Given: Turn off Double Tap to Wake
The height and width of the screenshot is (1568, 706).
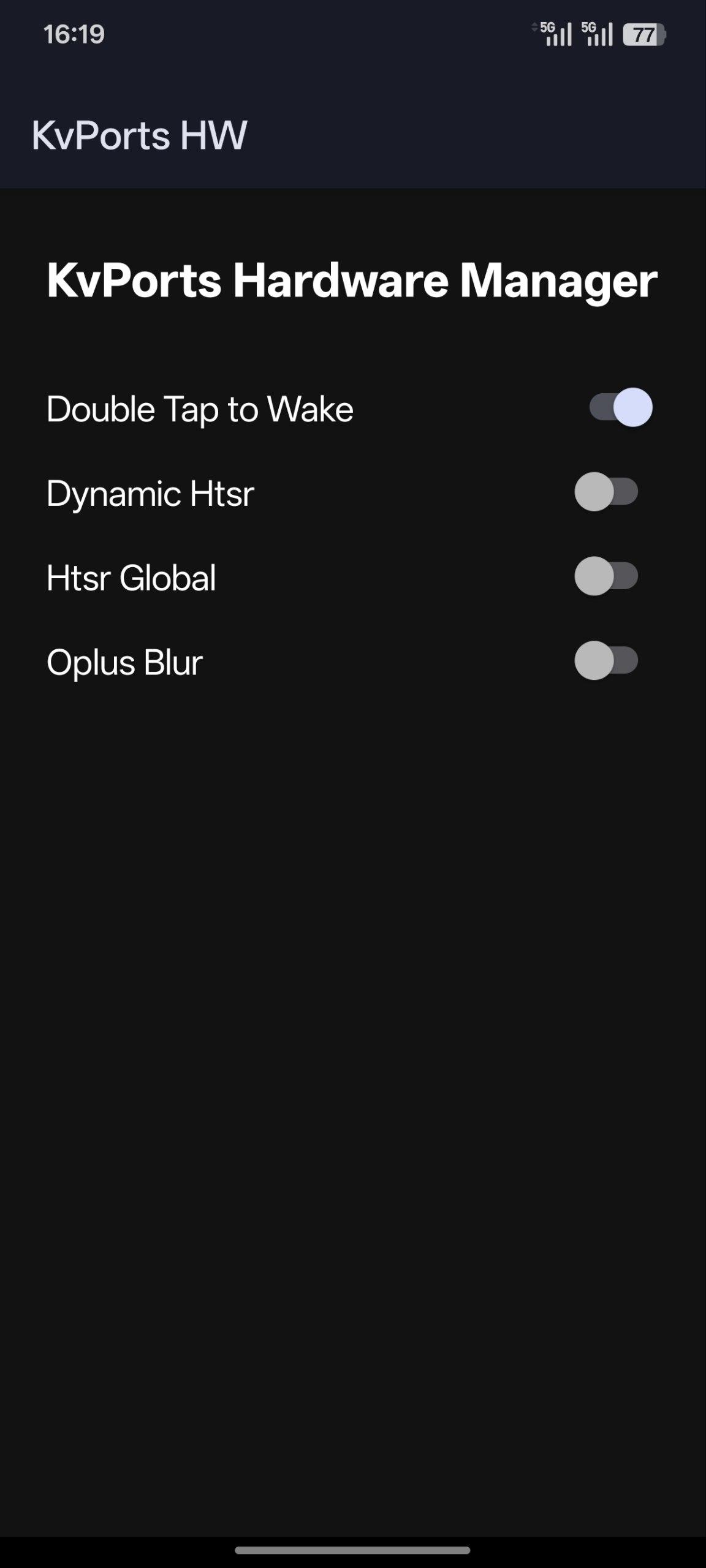Looking at the screenshot, I should (620, 408).
